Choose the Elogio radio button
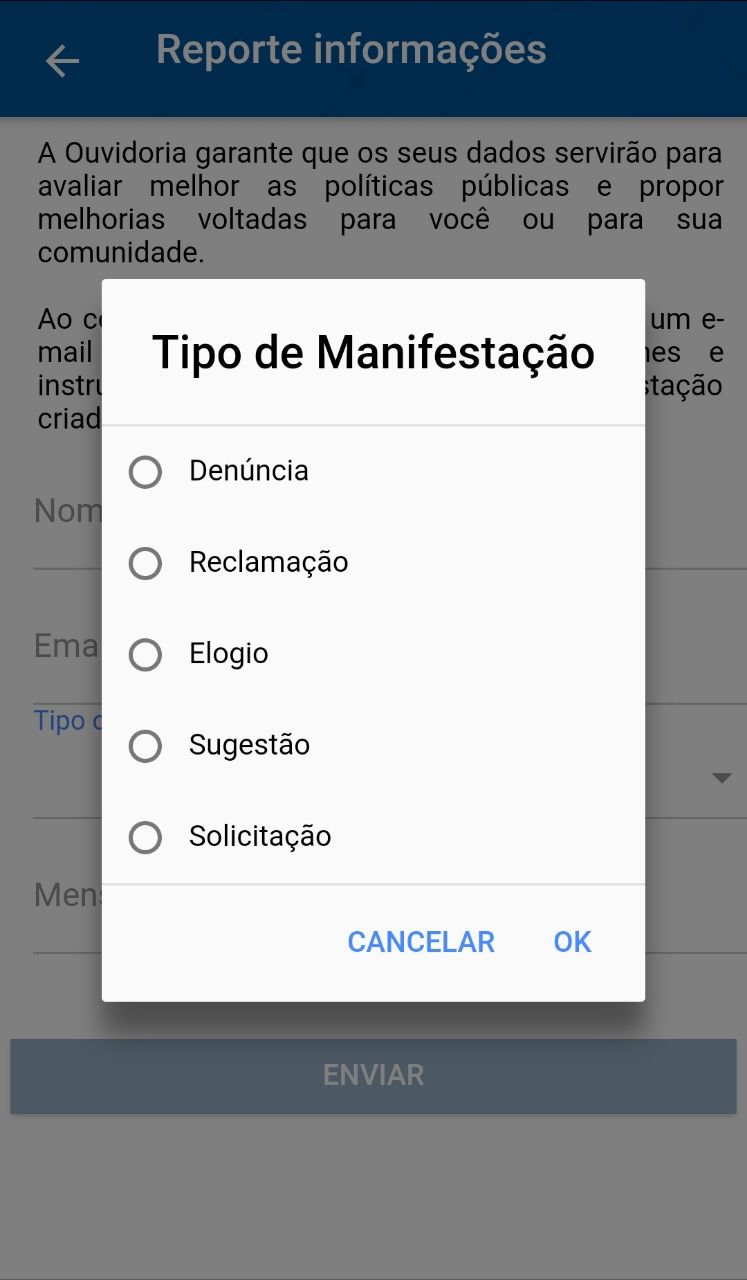 pyautogui.click(x=145, y=654)
